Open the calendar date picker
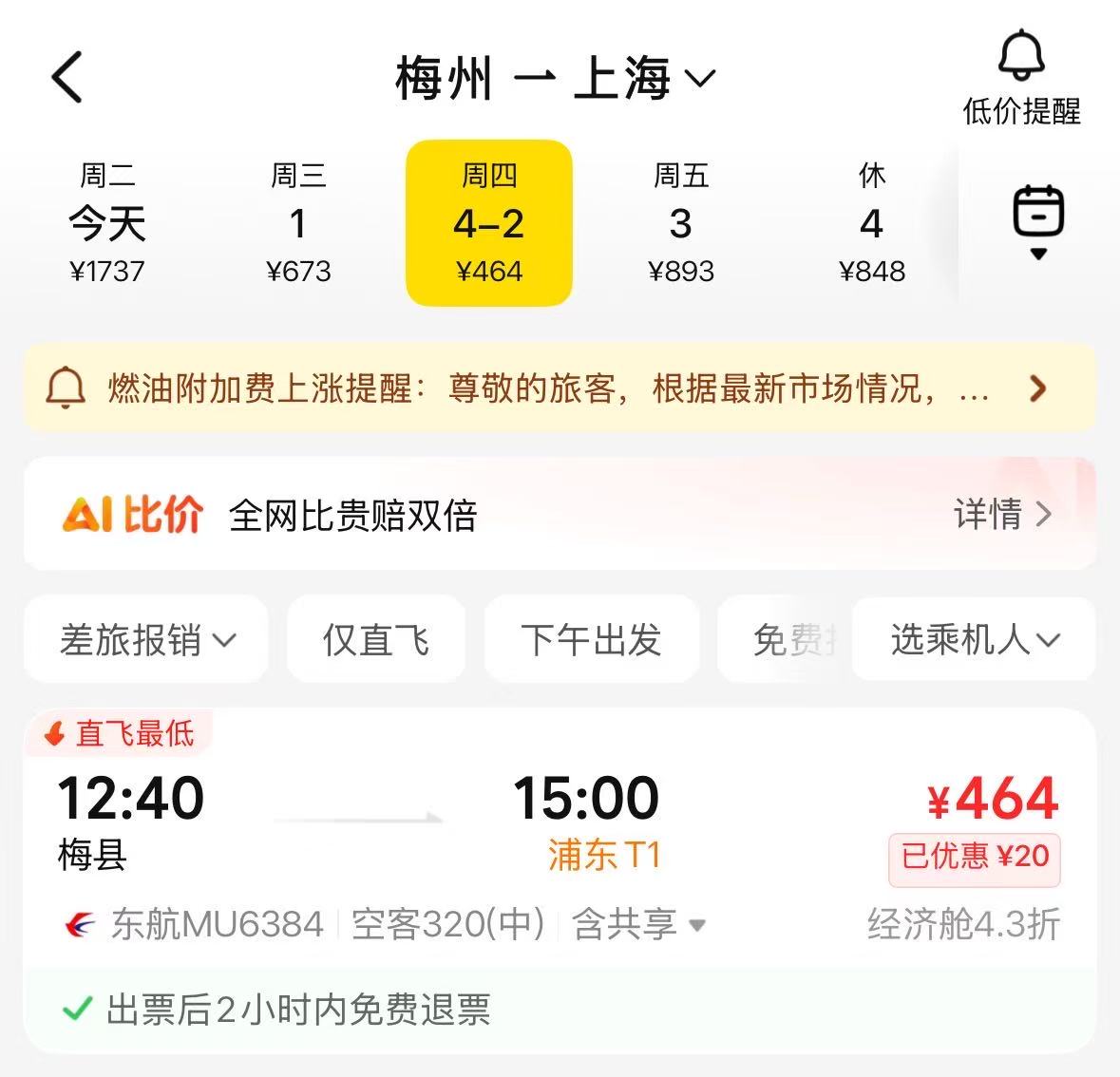 pyautogui.click(x=1038, y=222)
